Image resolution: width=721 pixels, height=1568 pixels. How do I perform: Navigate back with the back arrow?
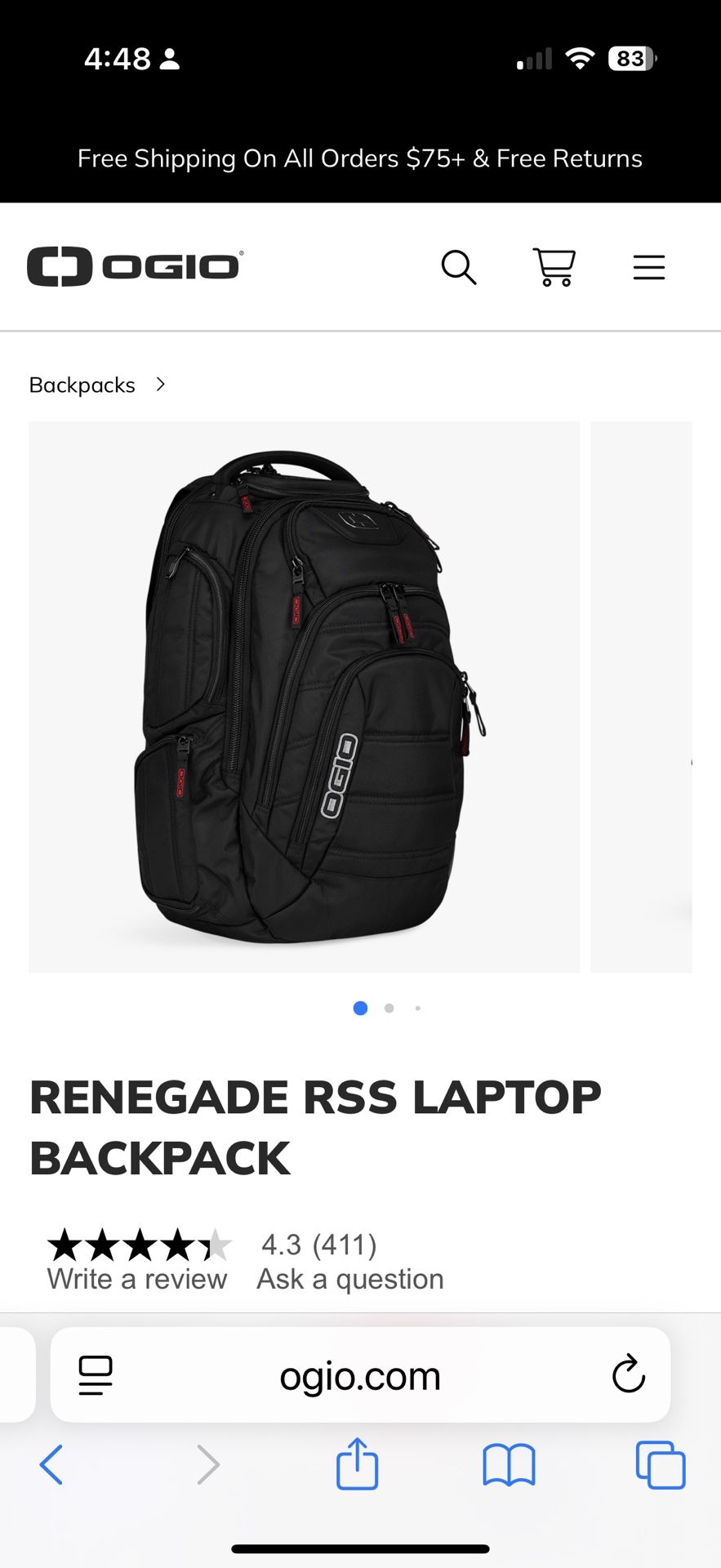pyautogui.click(x=51, y=1464)
